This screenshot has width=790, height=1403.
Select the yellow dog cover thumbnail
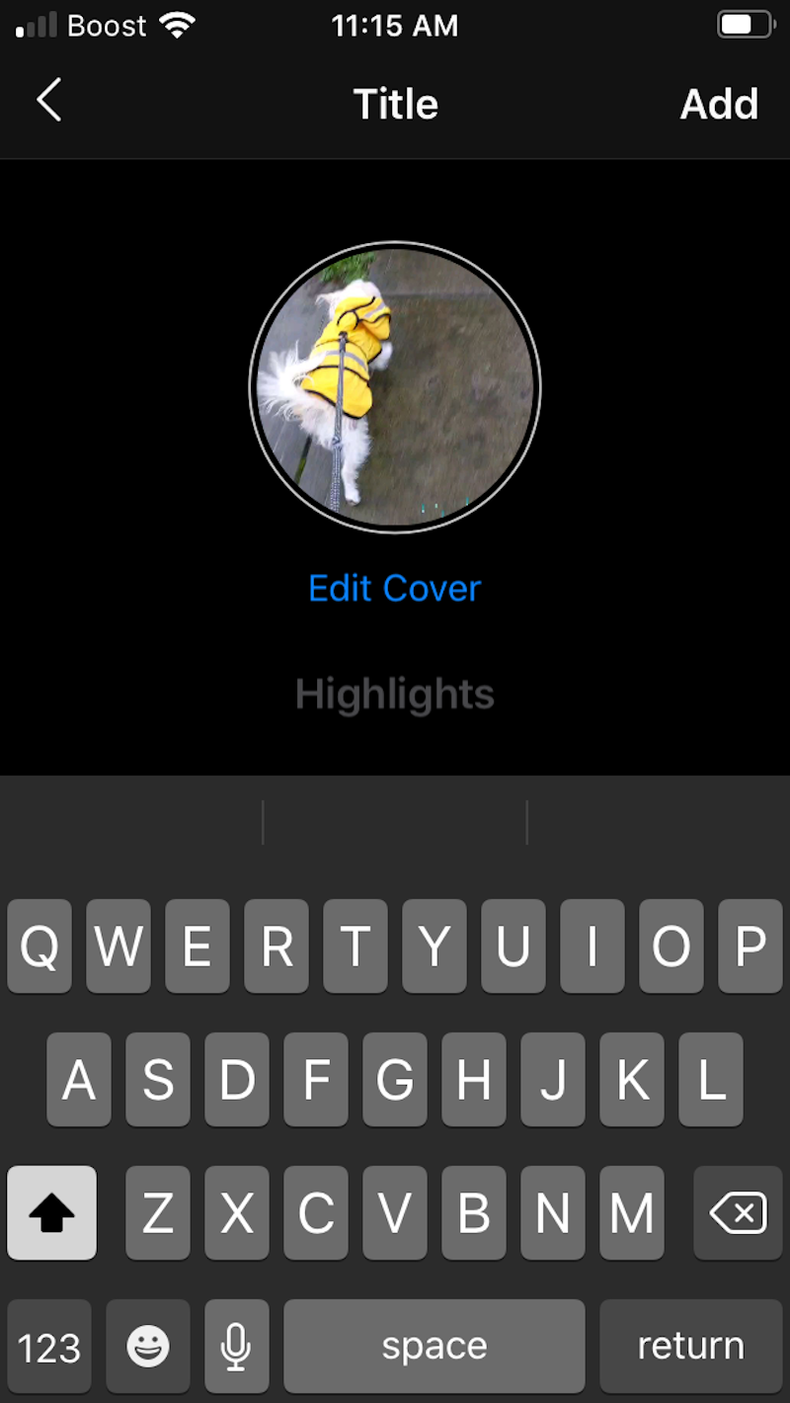coord(394,385)
